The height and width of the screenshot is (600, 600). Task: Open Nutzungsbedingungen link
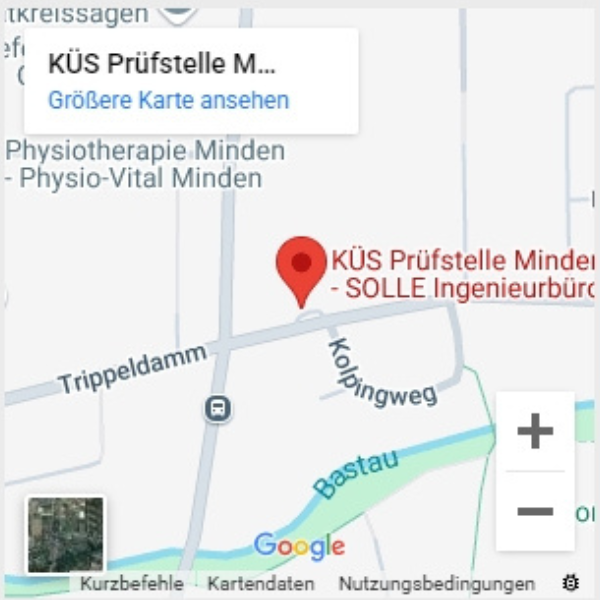(x=436, y=583)
